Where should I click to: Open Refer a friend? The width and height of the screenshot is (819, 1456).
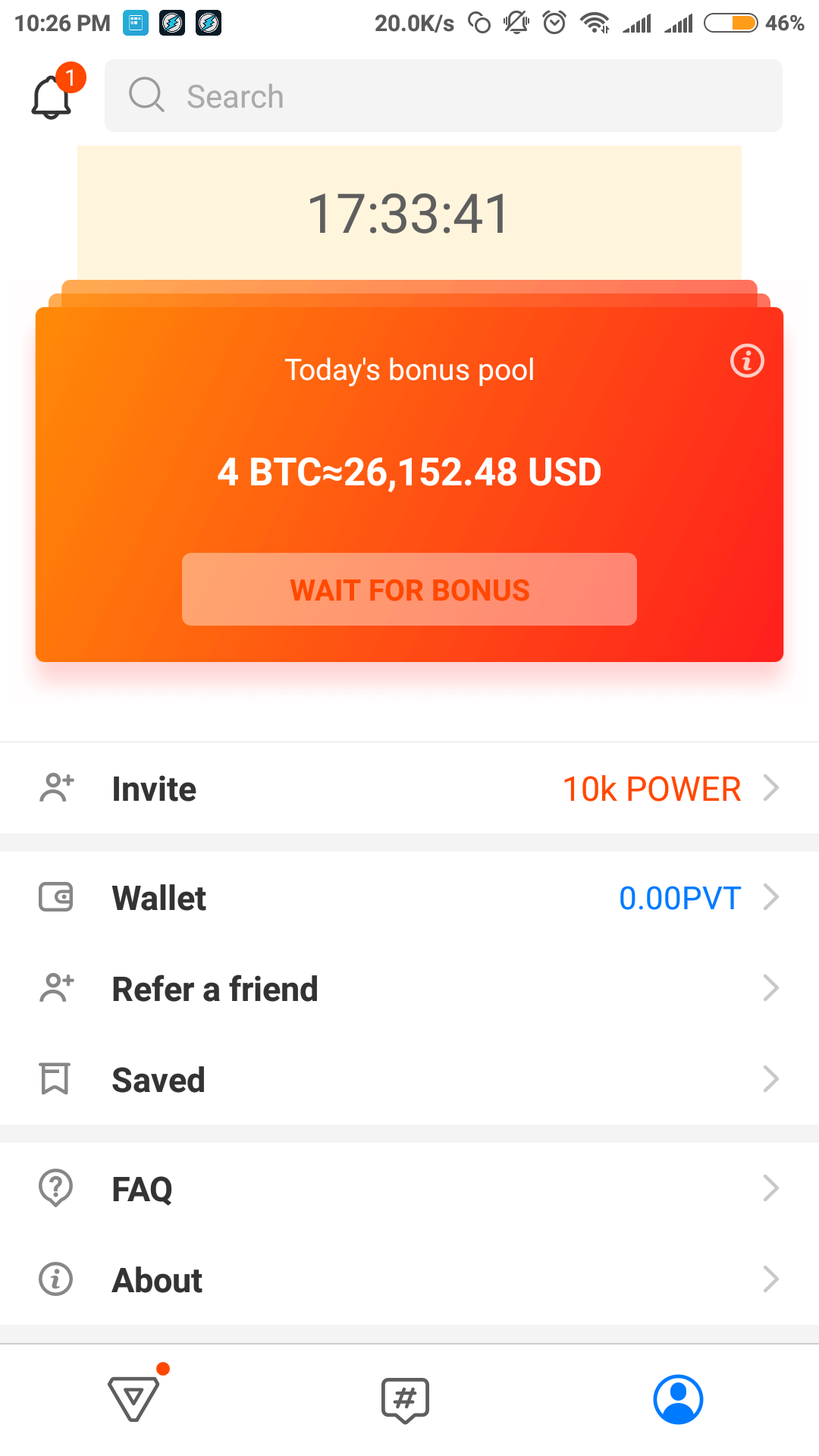[409, 989]
